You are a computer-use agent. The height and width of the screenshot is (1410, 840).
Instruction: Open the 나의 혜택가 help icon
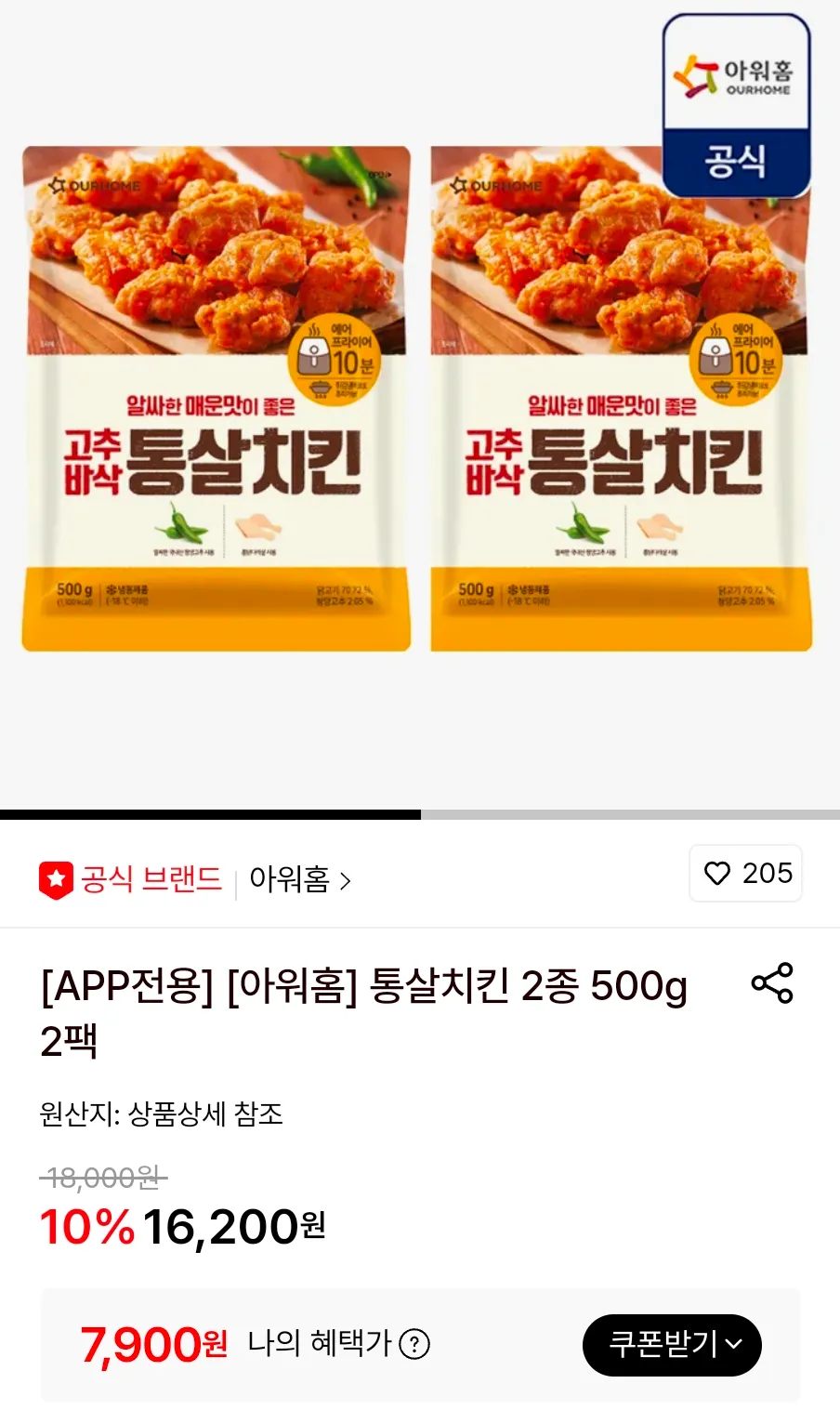[x=414, y=1344]
